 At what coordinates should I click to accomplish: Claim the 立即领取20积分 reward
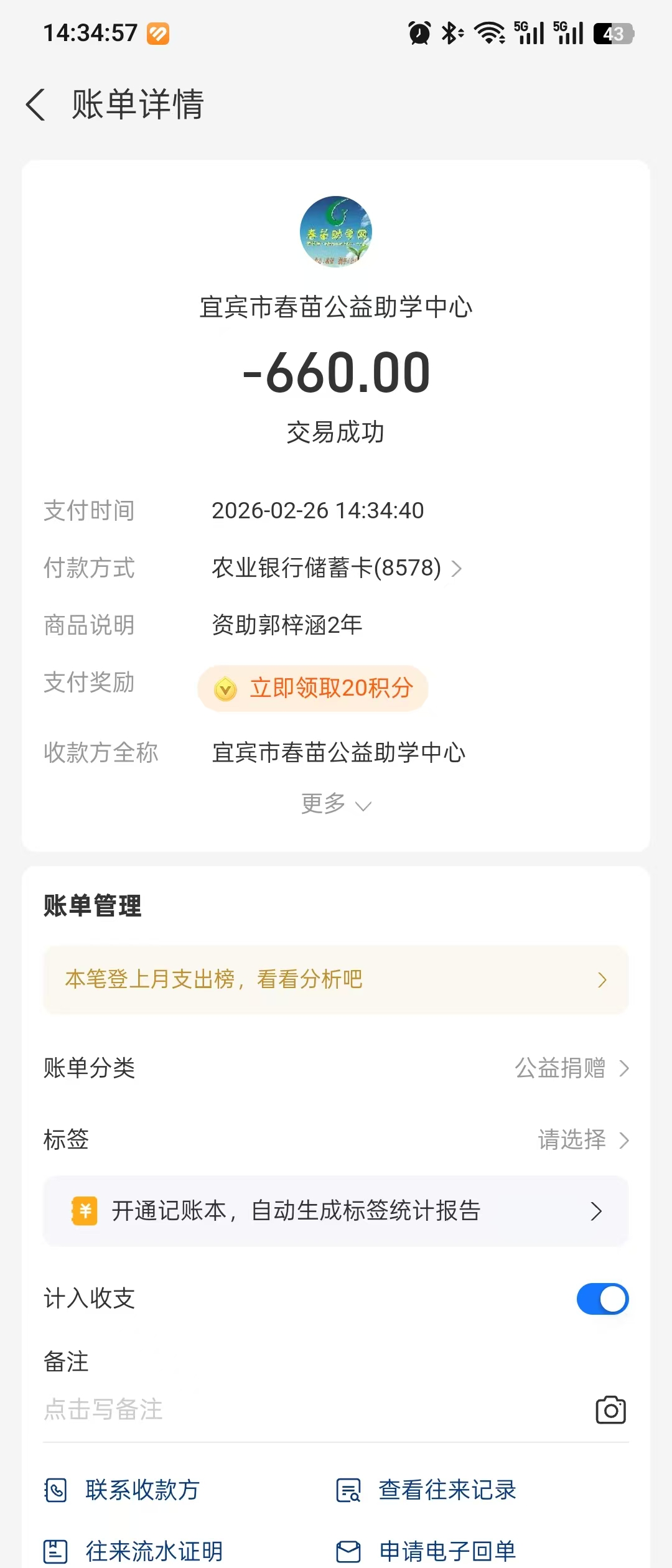coord(313,688)
